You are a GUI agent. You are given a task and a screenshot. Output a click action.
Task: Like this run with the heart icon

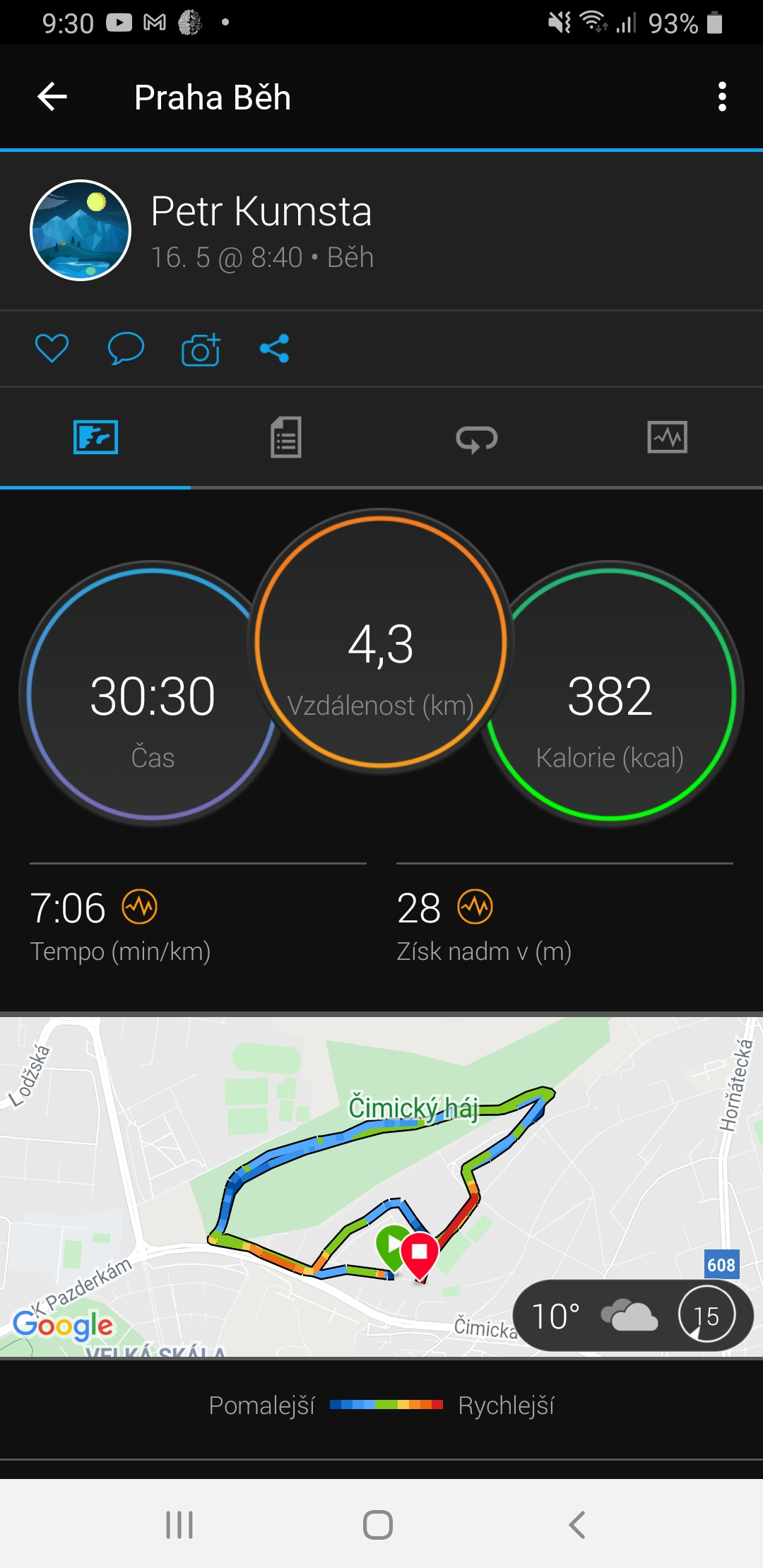click(x=52, y=348)
